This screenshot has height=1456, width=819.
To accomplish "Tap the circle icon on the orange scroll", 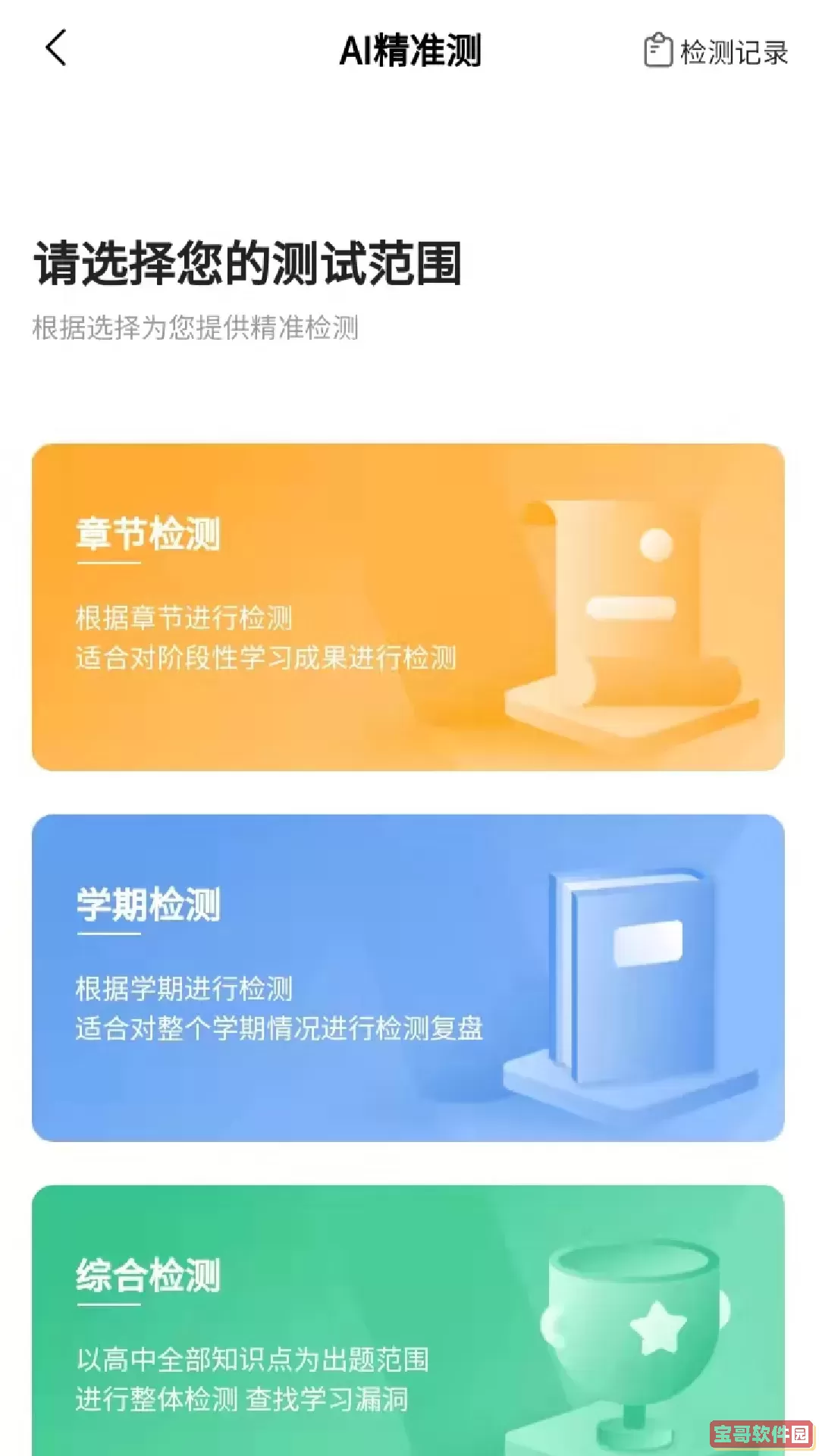I will (655, 543).
